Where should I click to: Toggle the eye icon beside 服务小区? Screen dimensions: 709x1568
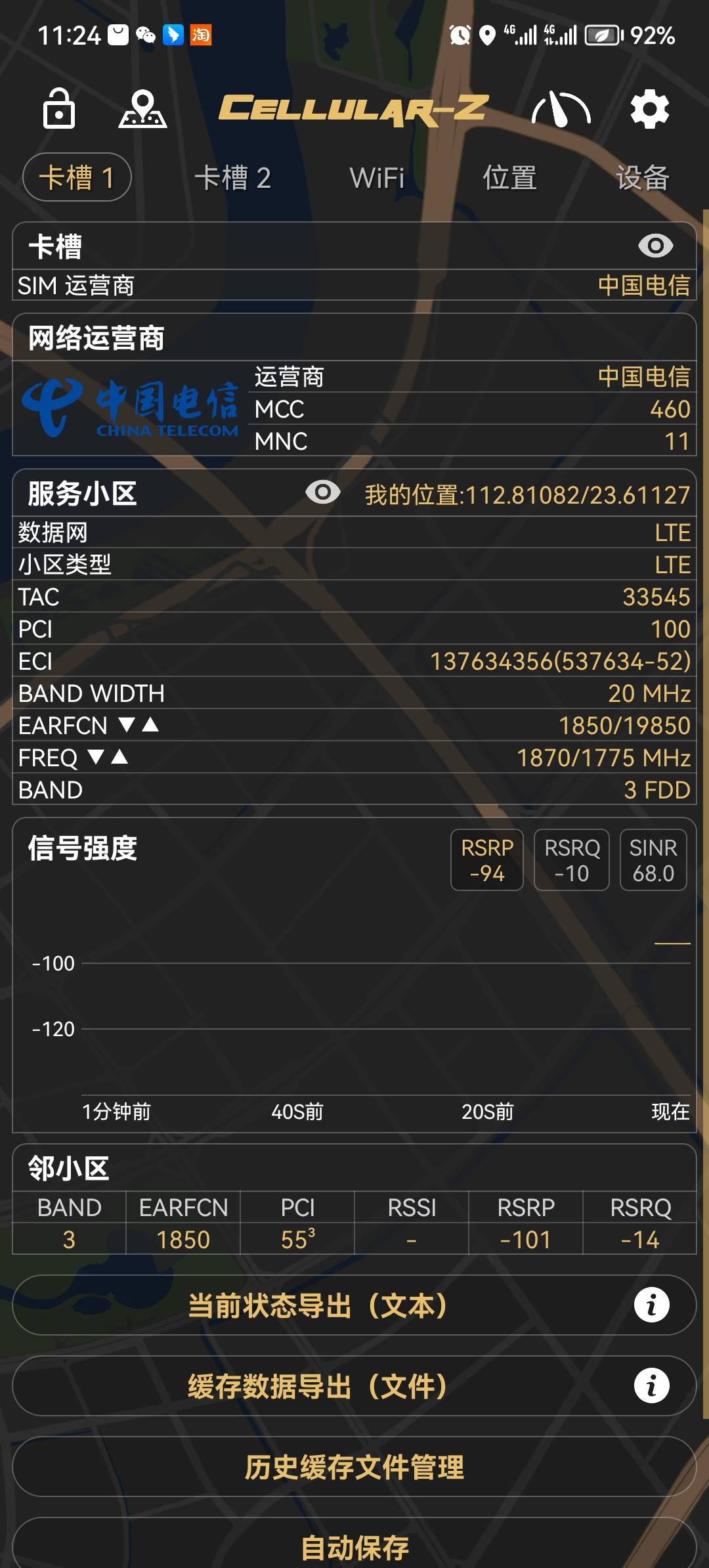coord(323,492)
